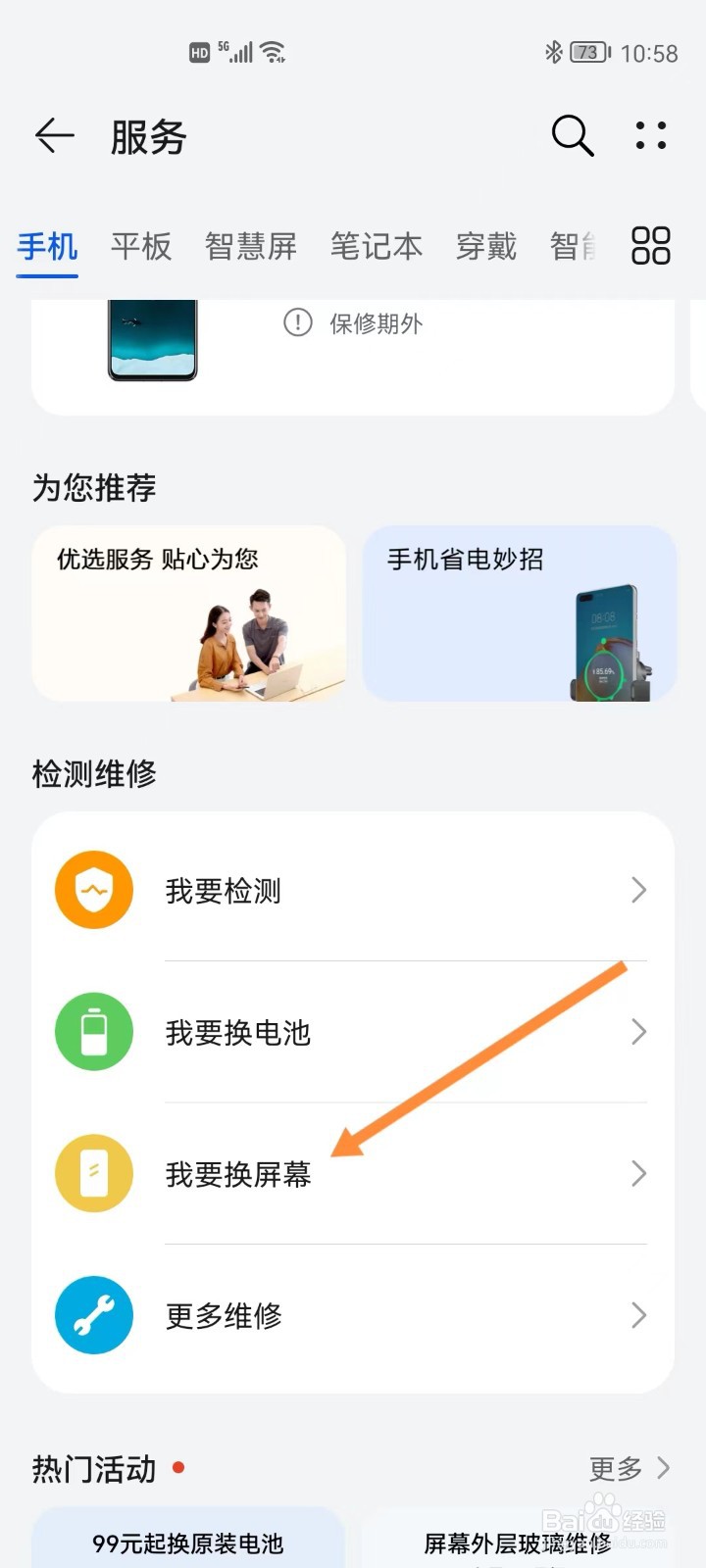Switch to the 平板 tab

(x=140, y=248)
